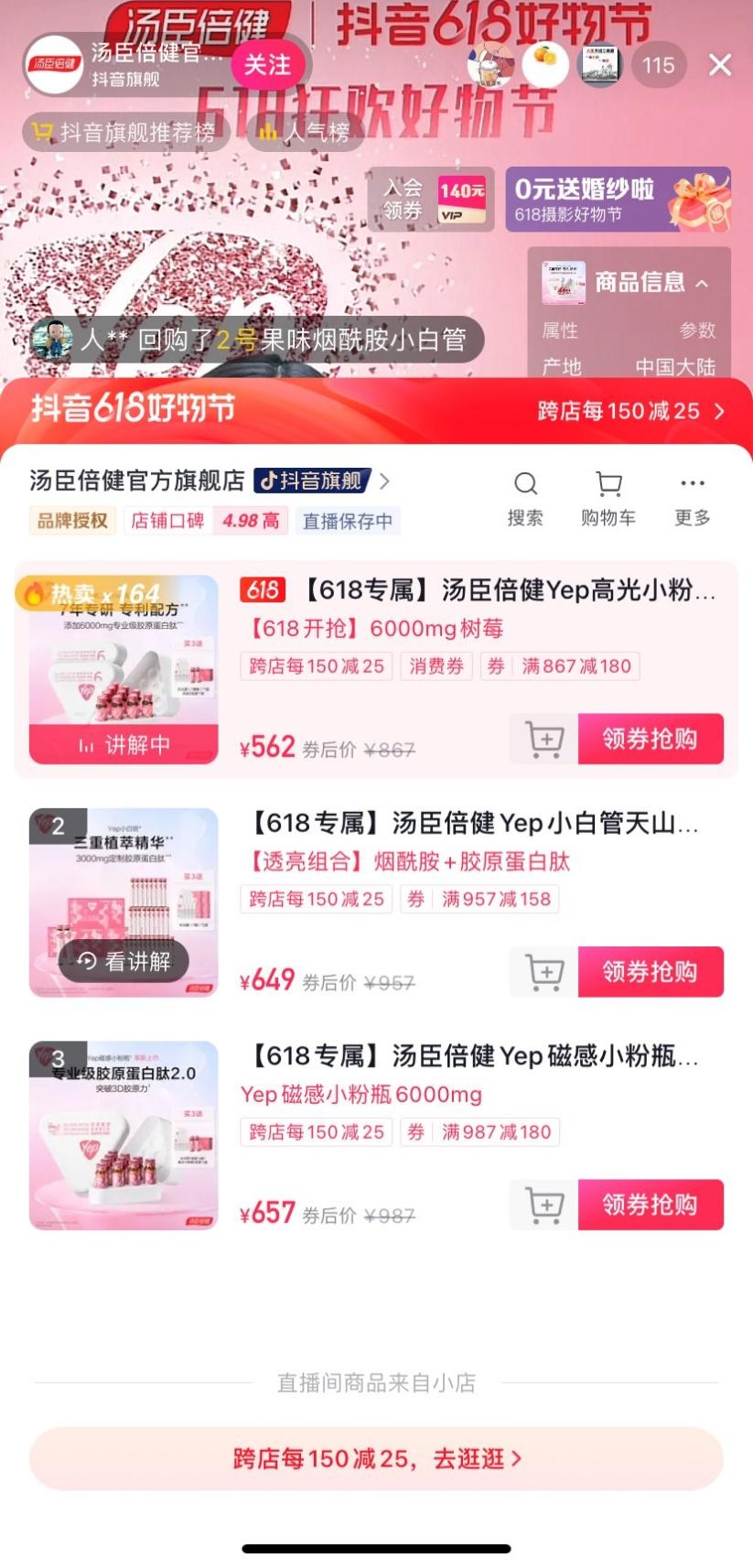This screenshot has height=1568, width=753.
Task: Open the 入会领券 140元 VIP coupon card
Action: point(430,200)
